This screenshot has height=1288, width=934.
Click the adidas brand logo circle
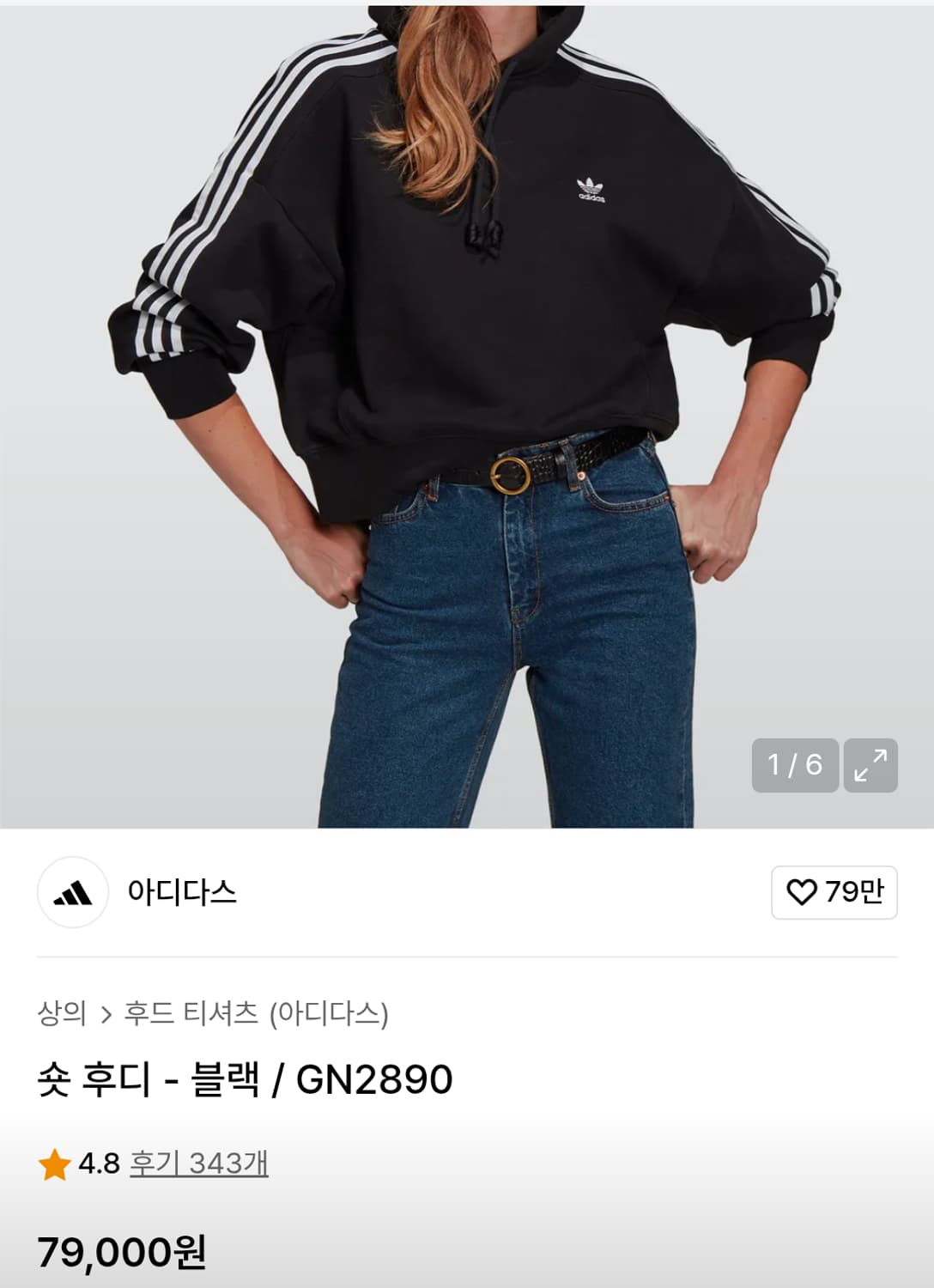72,893
